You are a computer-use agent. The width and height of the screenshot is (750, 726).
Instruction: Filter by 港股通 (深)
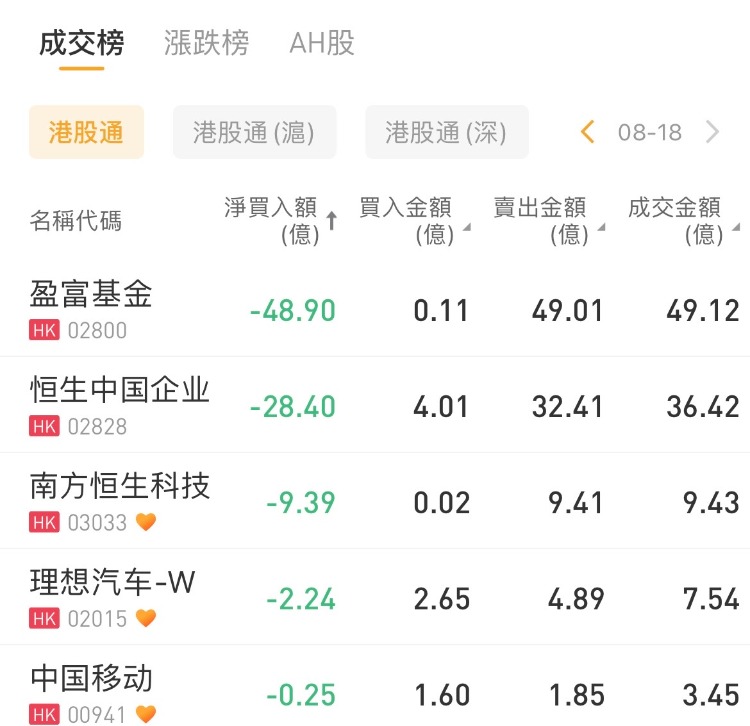(446, 132)
